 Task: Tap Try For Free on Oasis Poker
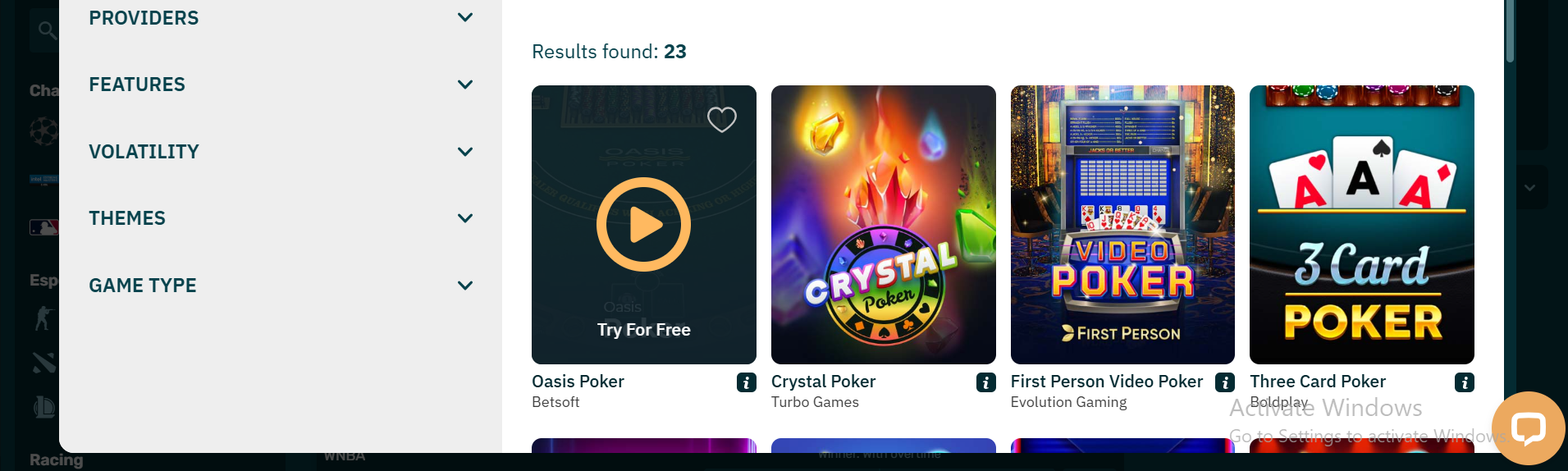[x=643, y=330]
